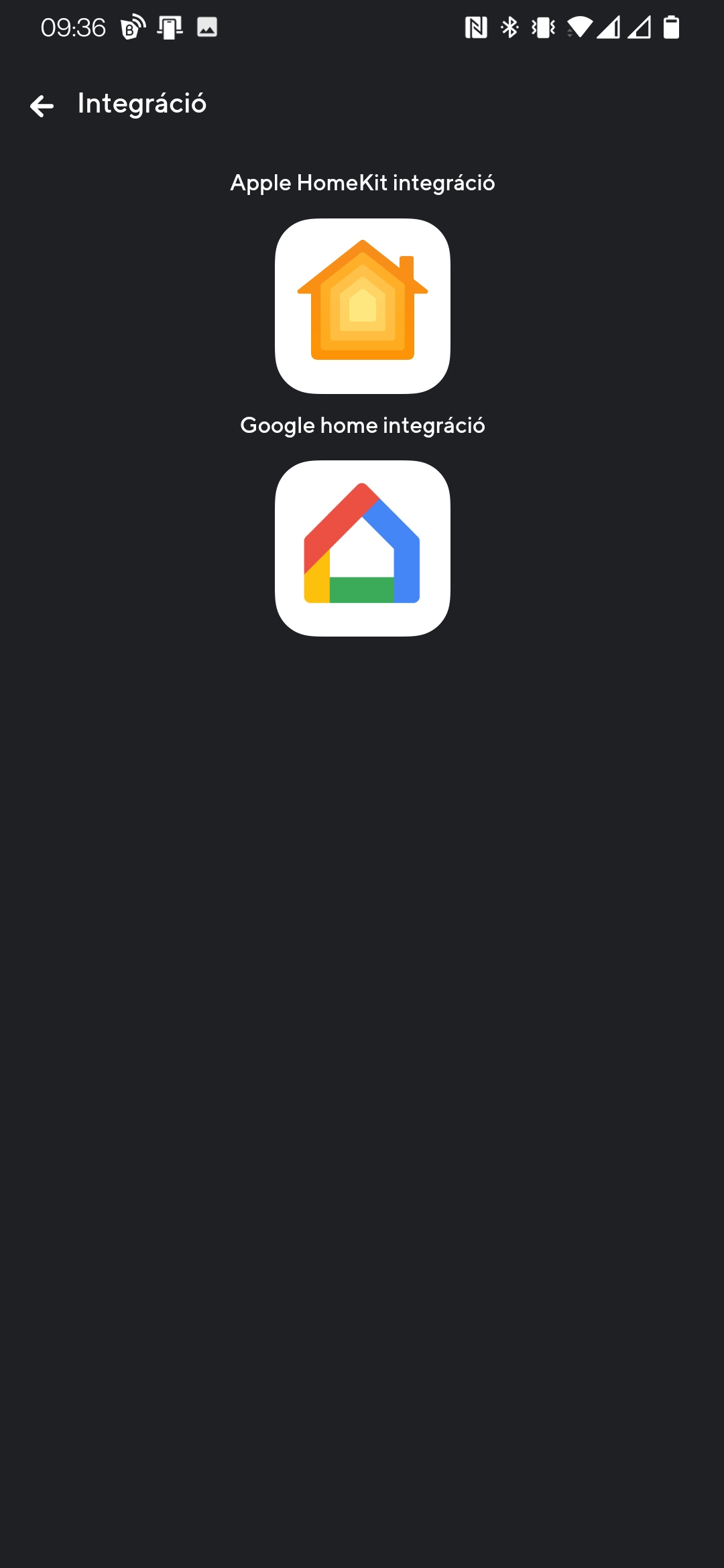
Task: Tap the screen capture notification icon
Action: (168, 27)
